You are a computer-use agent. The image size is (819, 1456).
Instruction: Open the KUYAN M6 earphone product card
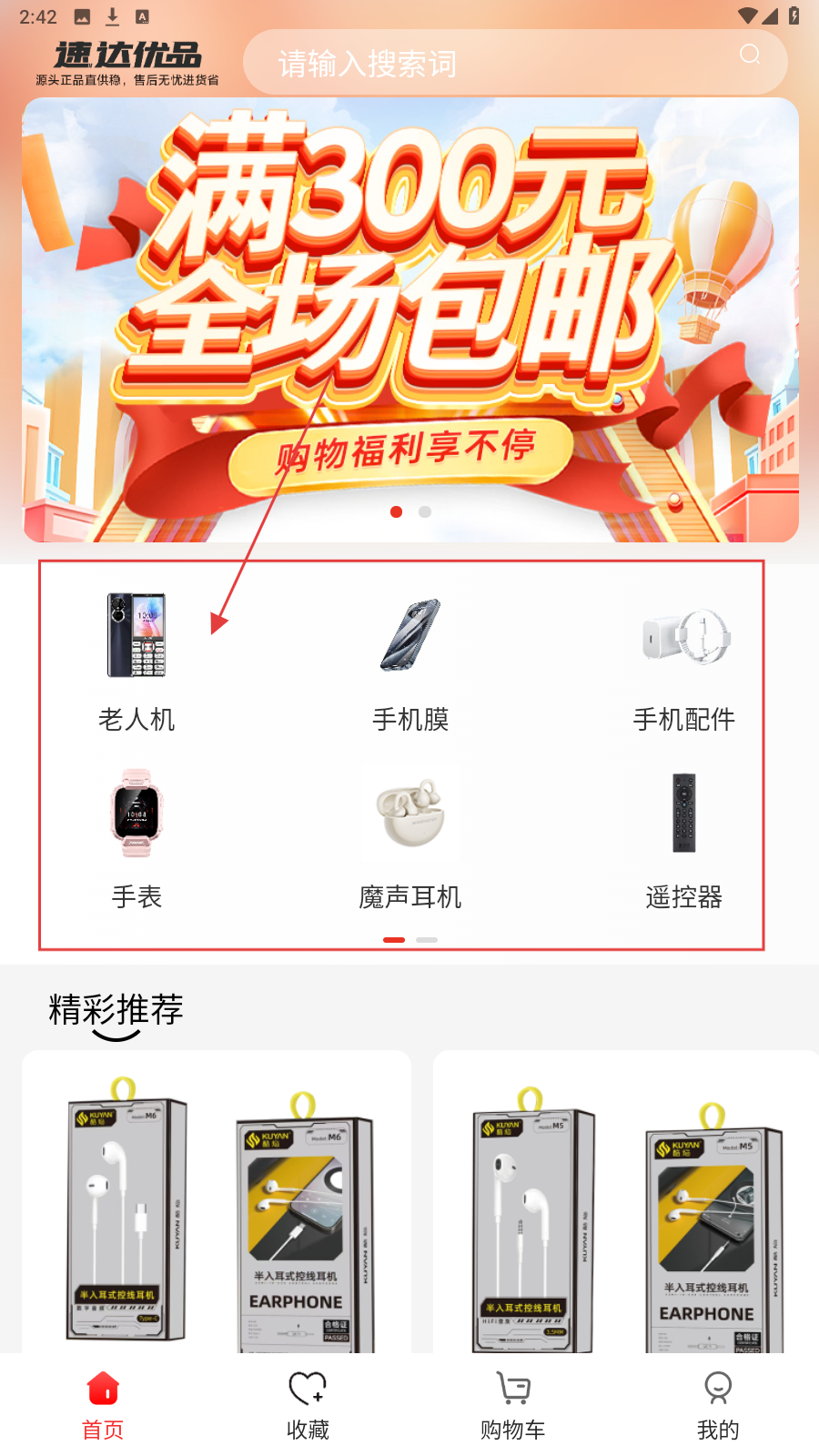(x=217, y=1210)
